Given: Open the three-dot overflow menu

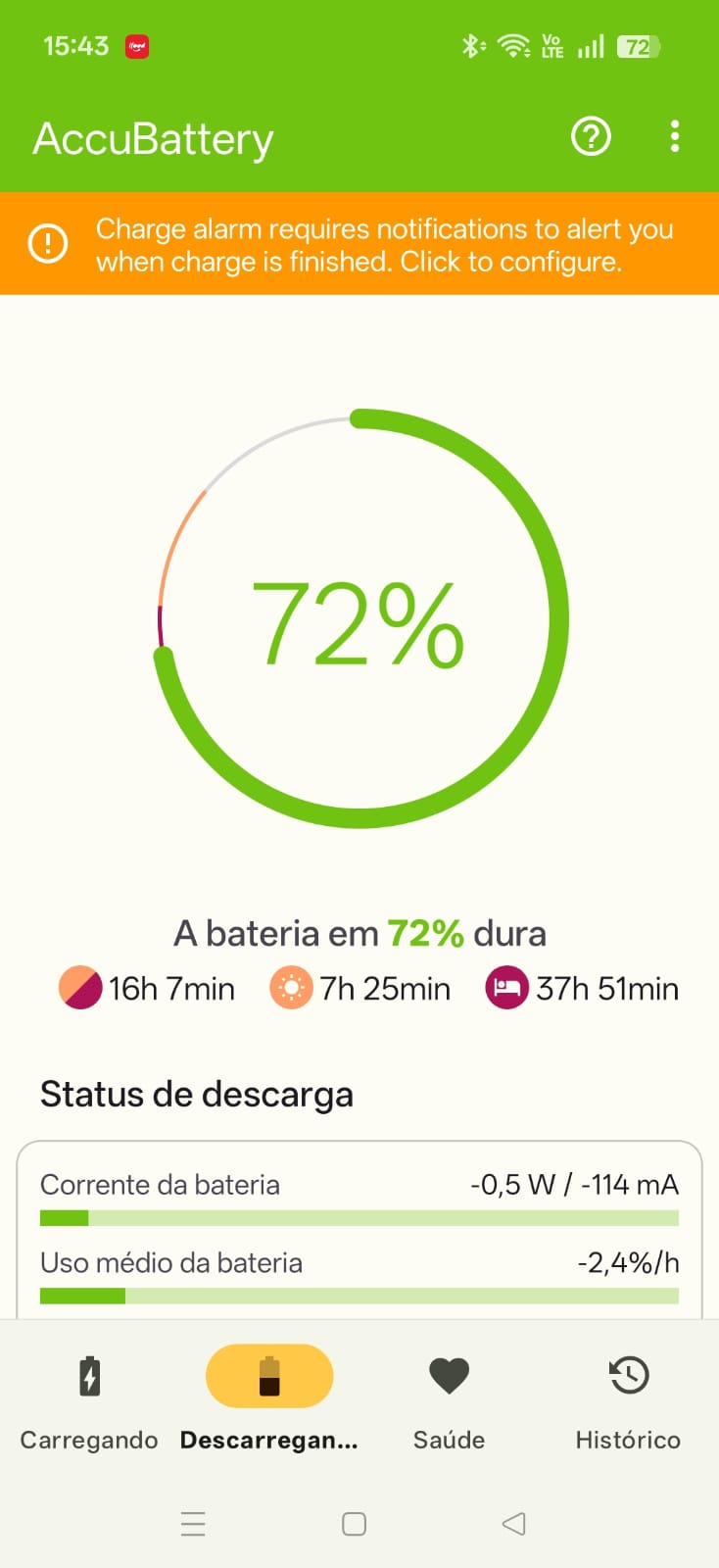Looking at the screenshot, I should click(674, 137).
